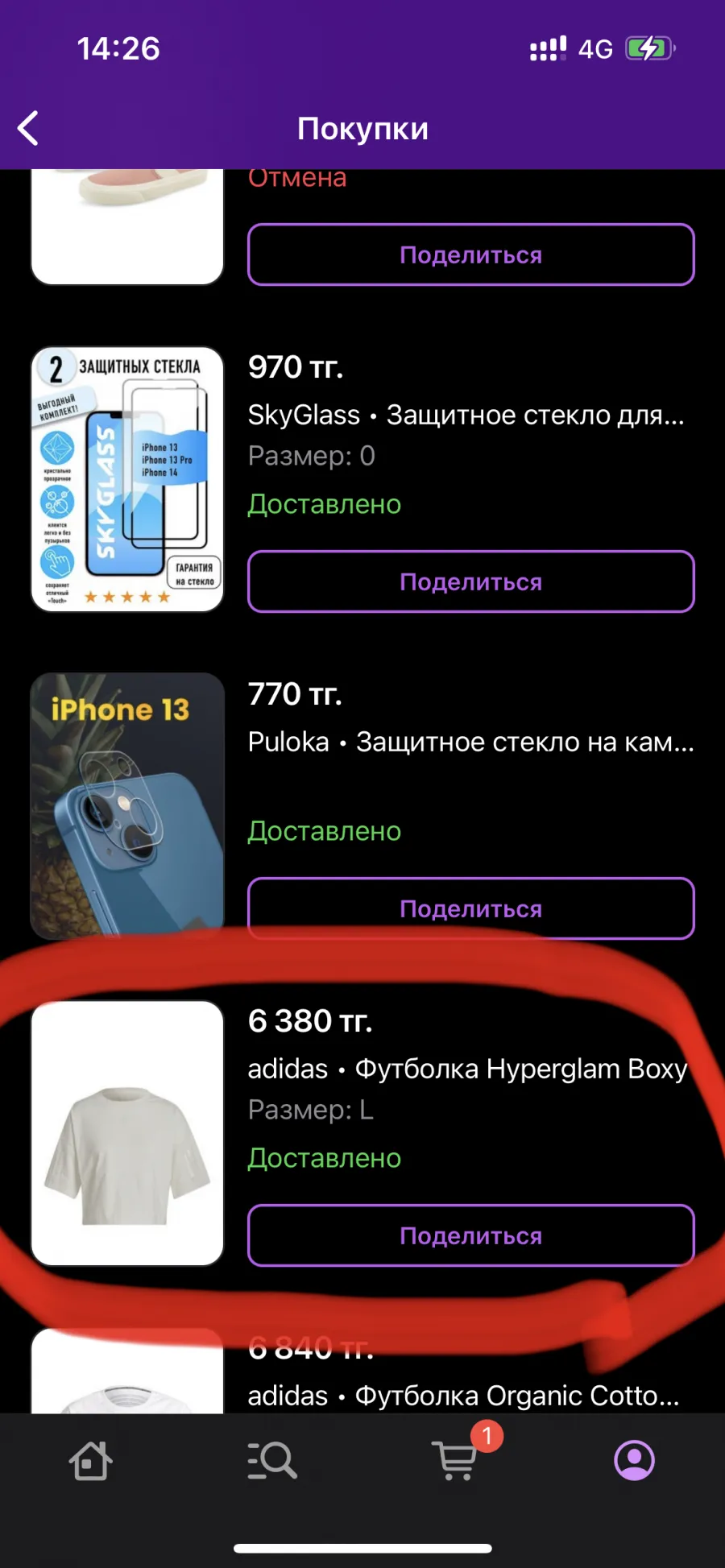Screen dimensions: 725x1568
Task: Open the adidas Hyperglam Boxy t-shirt image
Action: pos(127,1133)
